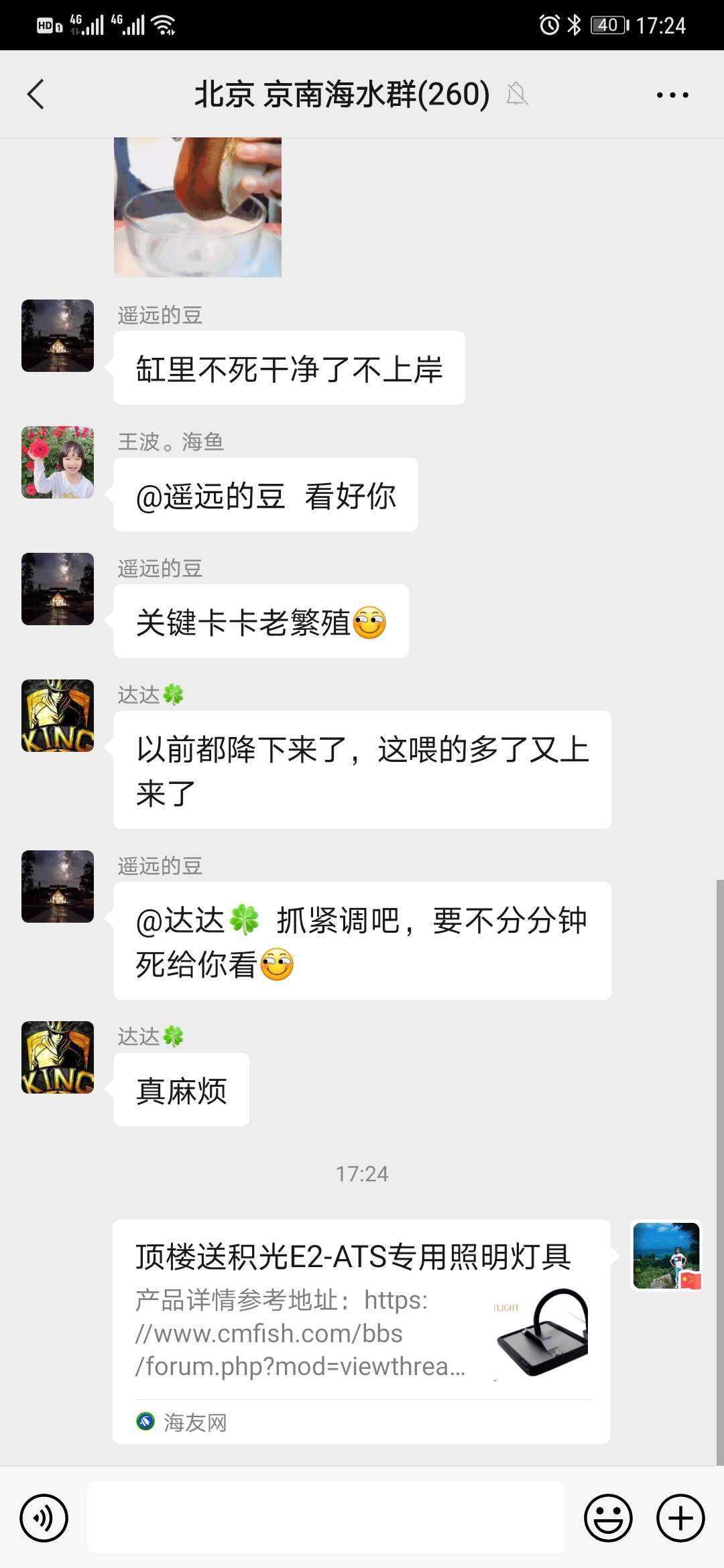724x1568 pixels.
Task: Go back from the group chat
Action: click(36, 94)
